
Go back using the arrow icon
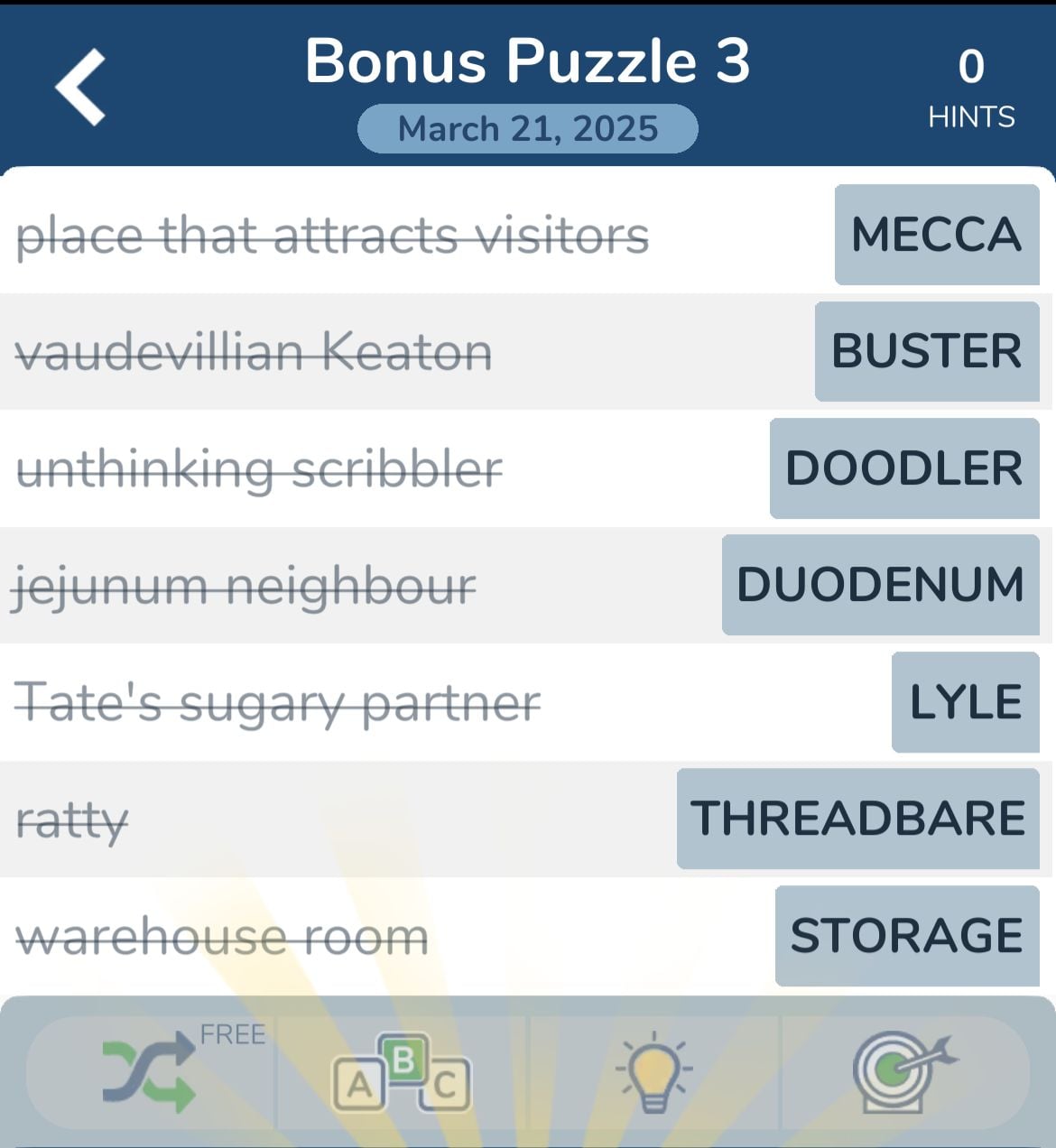coord(81,87)
